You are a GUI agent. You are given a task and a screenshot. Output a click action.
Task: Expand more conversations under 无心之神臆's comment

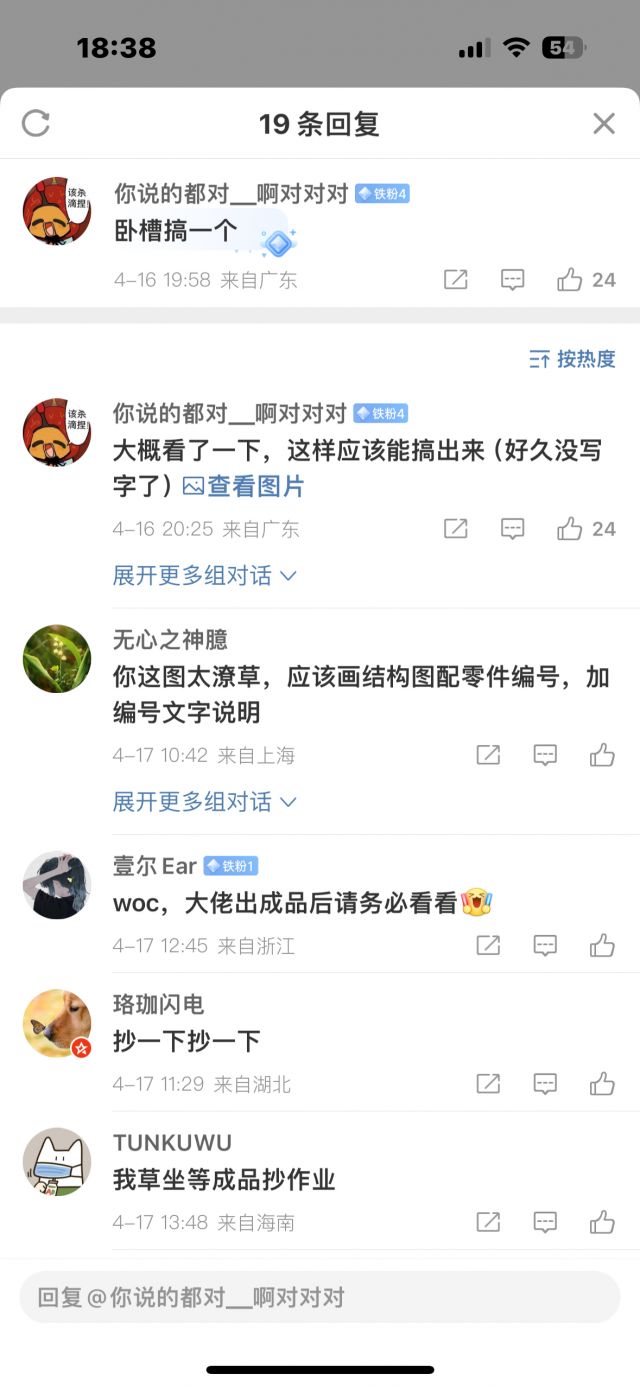tap(205, 802)
